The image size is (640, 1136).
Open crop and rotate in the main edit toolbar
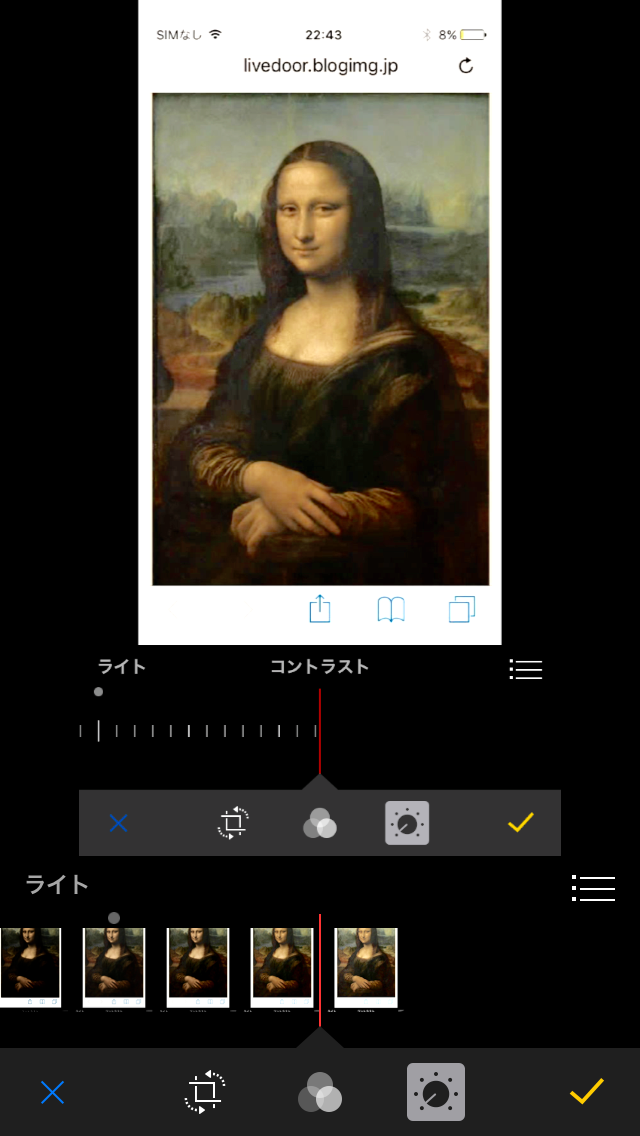(x=206, y=1092)
